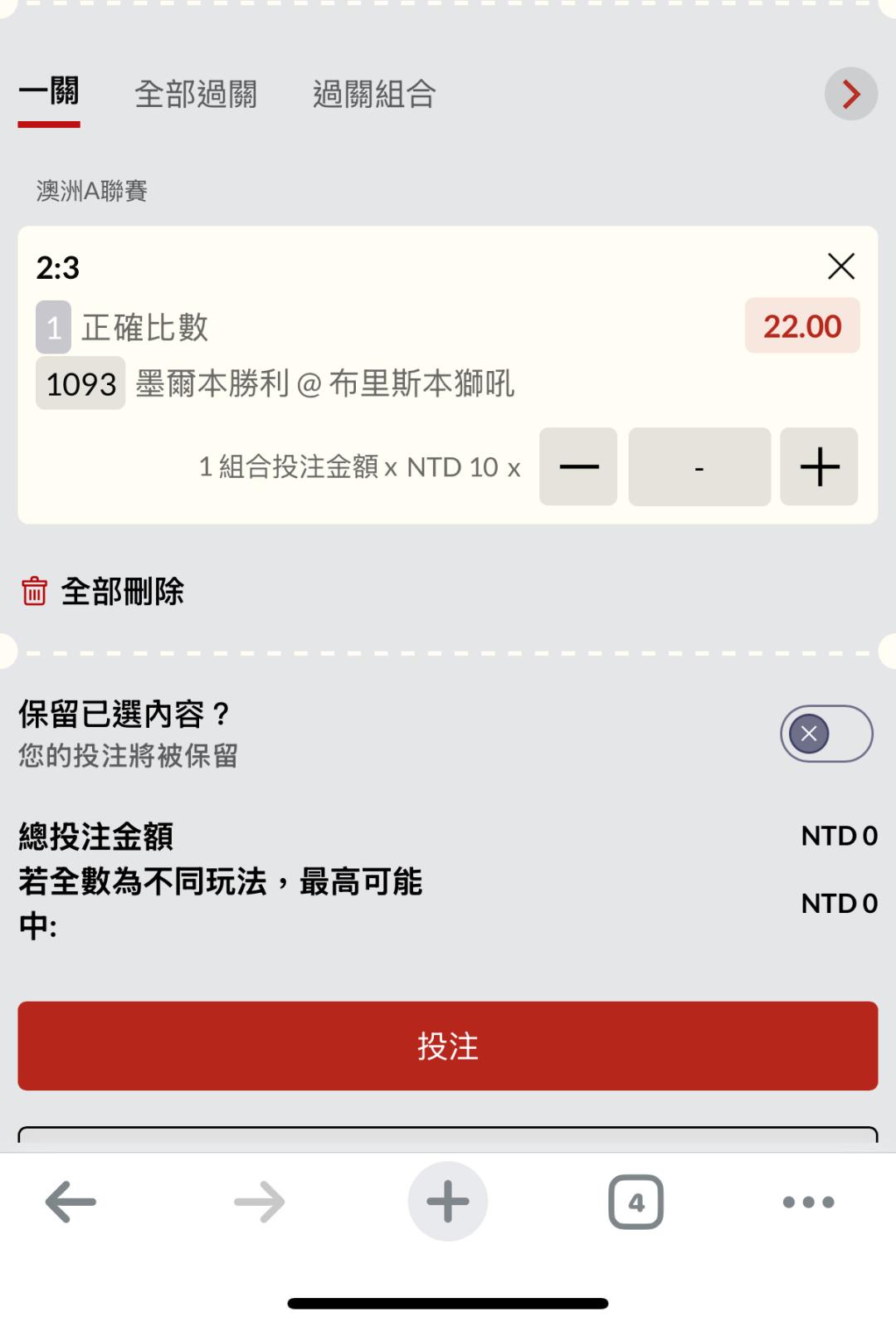Tap the bet multiplier amount field
Screen dimensions: 896x1327
coord(699,466)
